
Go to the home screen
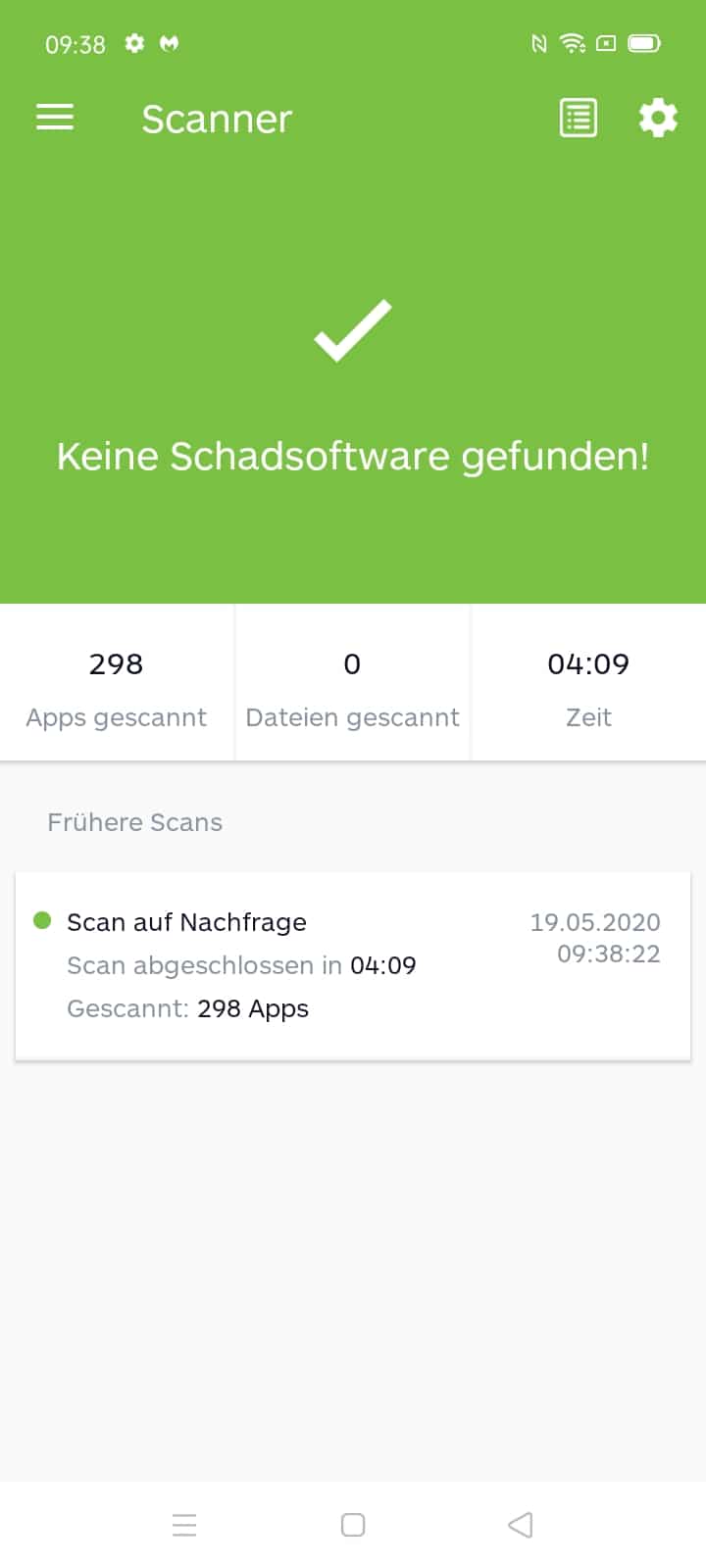tap(353, 1525)
